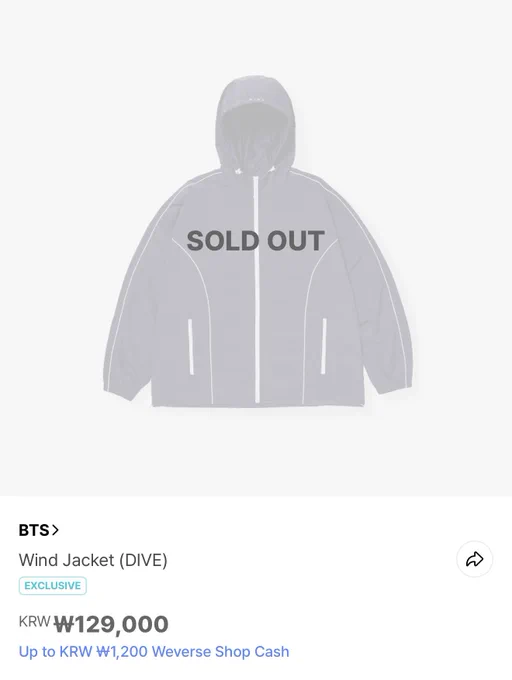Share the Wind Jacket (DIVE) product
The image size is (512, 680).
pyautogui.click(x=474, y=559)
